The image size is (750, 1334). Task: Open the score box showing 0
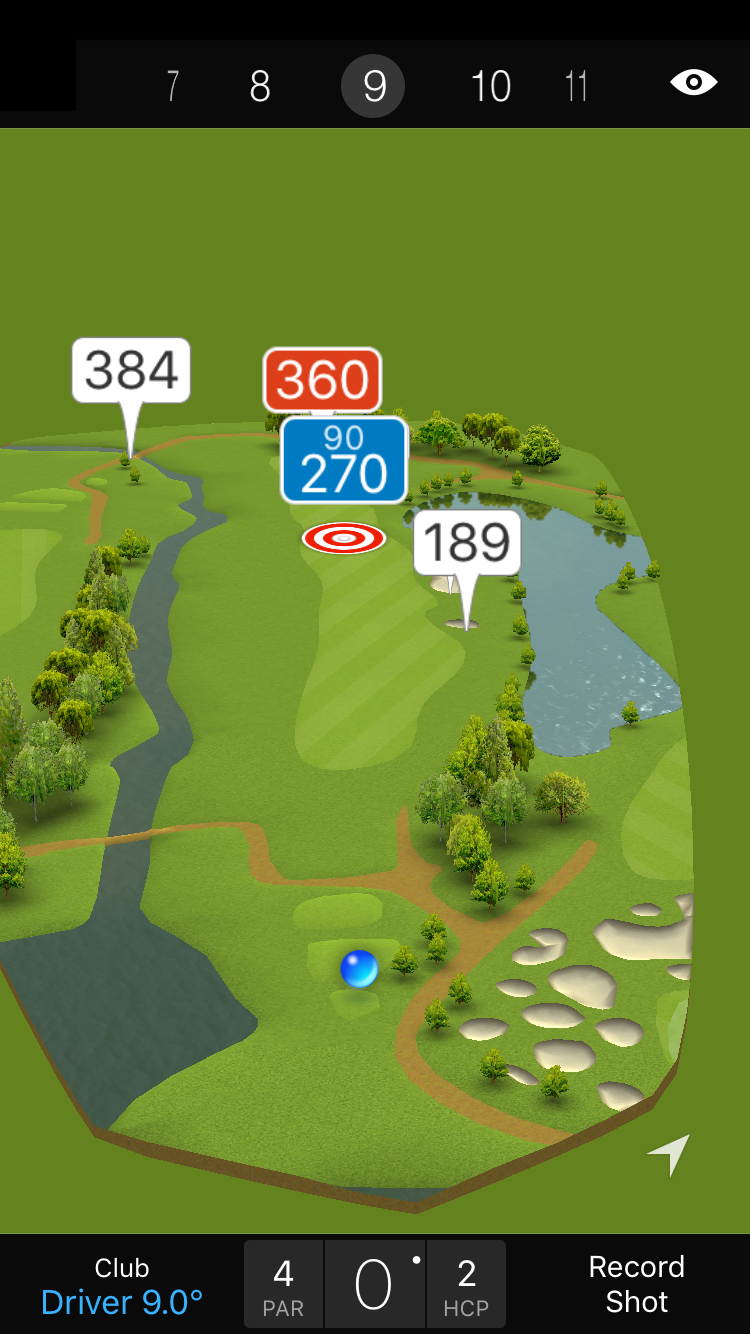[374, 1285]
